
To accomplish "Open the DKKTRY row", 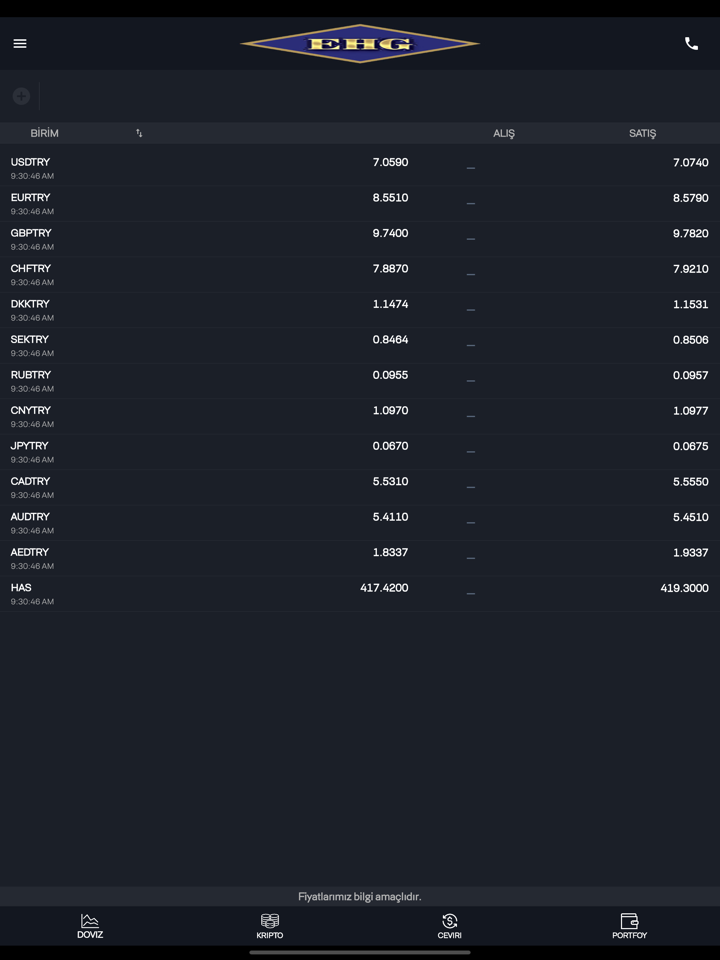I will [x=360, y=310].
